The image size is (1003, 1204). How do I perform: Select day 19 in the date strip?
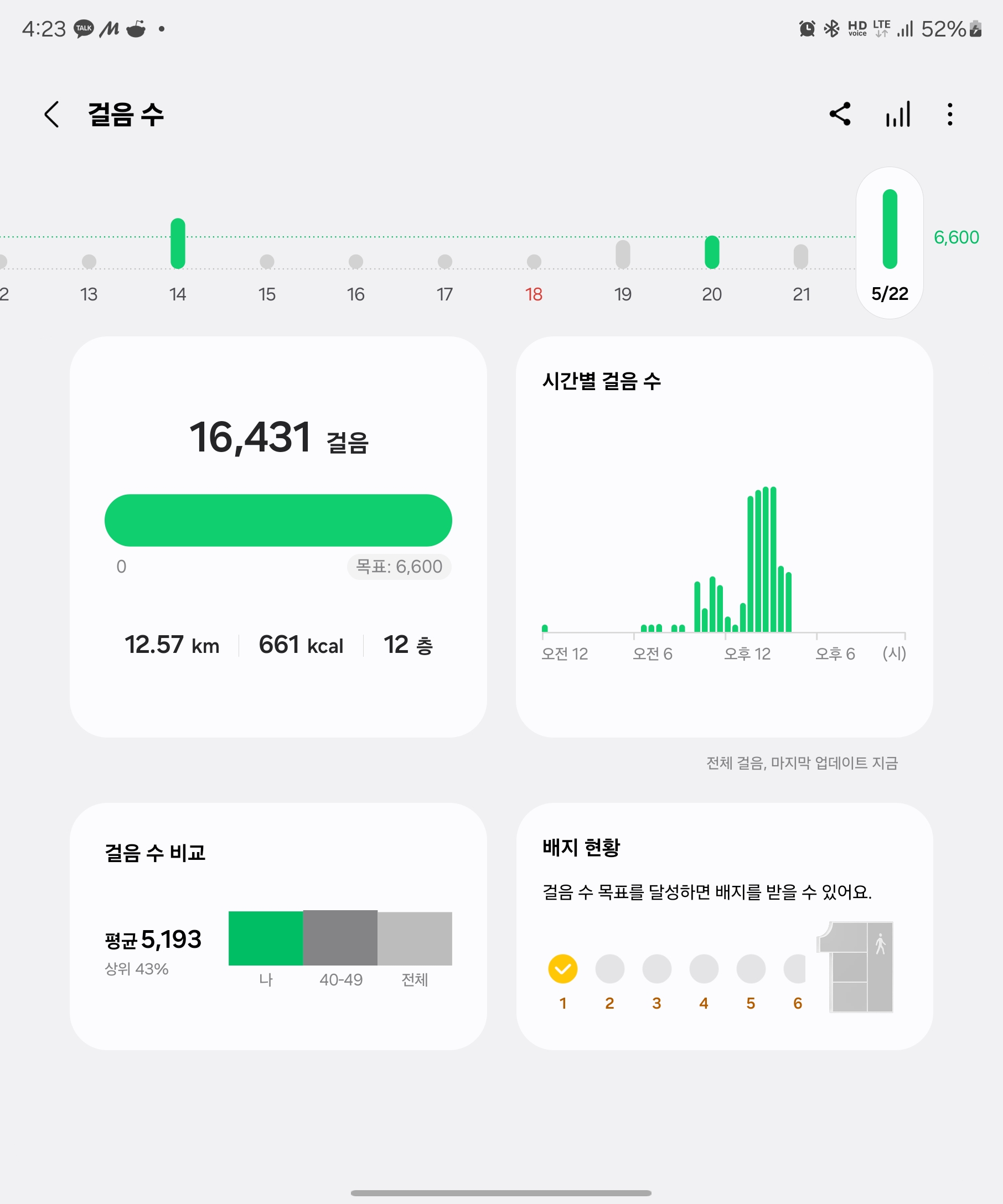[x=623, y=264]
